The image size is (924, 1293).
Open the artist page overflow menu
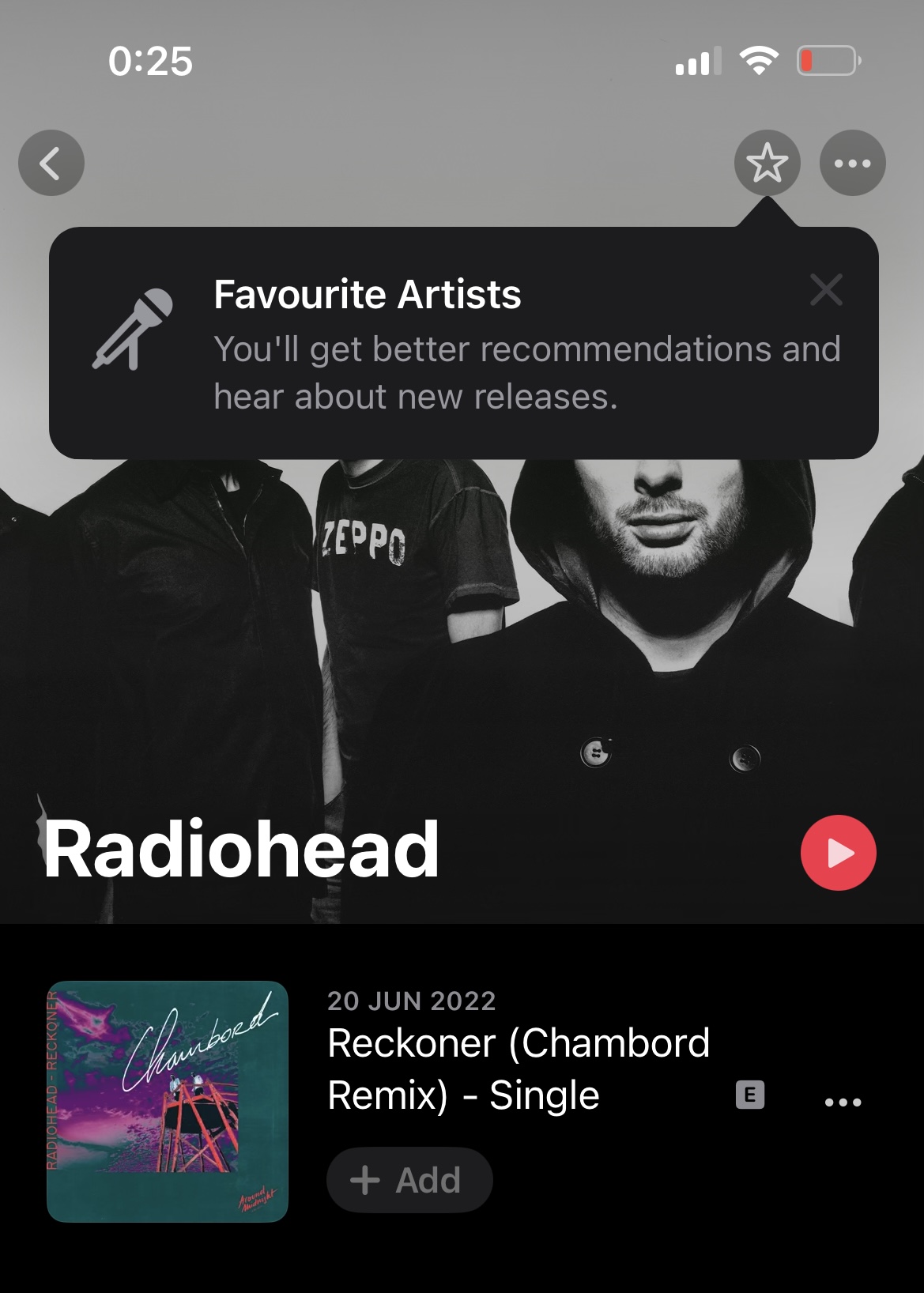tap(852, 164)
